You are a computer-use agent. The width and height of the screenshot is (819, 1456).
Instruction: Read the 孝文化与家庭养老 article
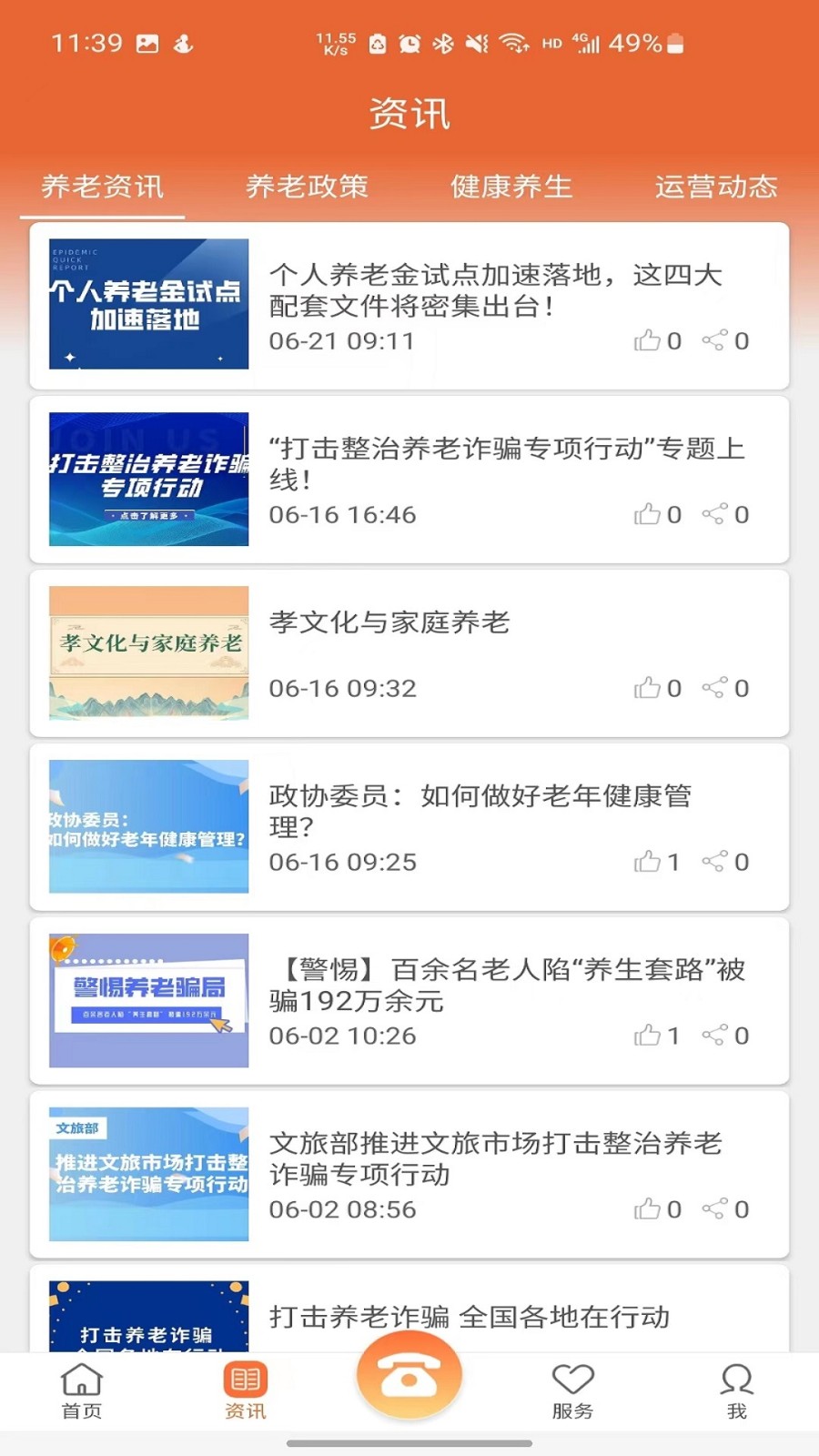pos(389,622)
